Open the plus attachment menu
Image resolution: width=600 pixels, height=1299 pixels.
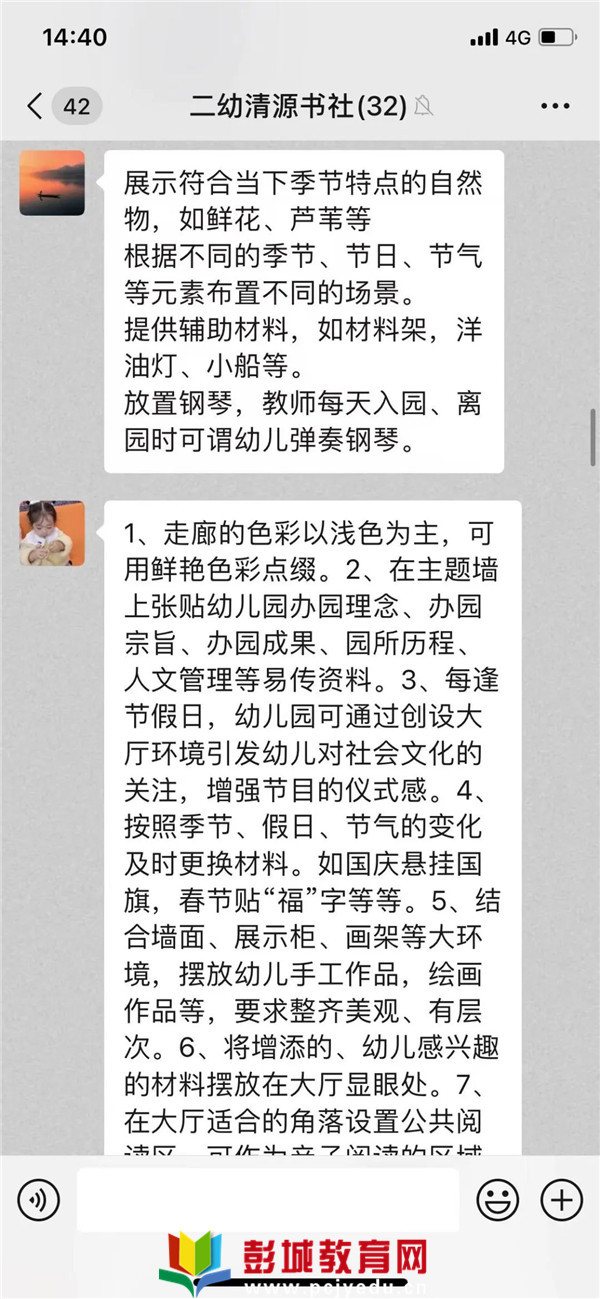[561, 1199]
